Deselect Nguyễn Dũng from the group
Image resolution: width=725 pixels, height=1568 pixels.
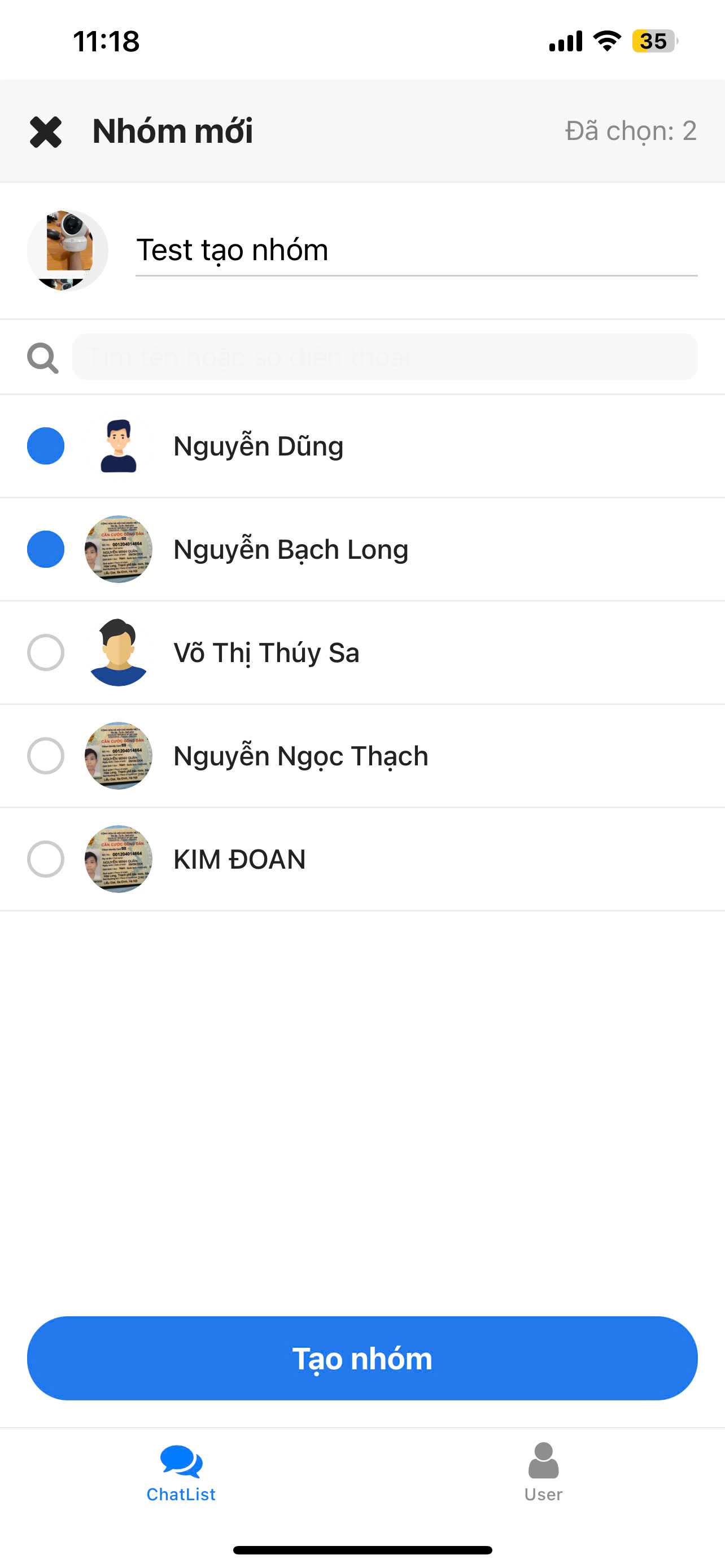pyautogui.click(x=46, y=446)
